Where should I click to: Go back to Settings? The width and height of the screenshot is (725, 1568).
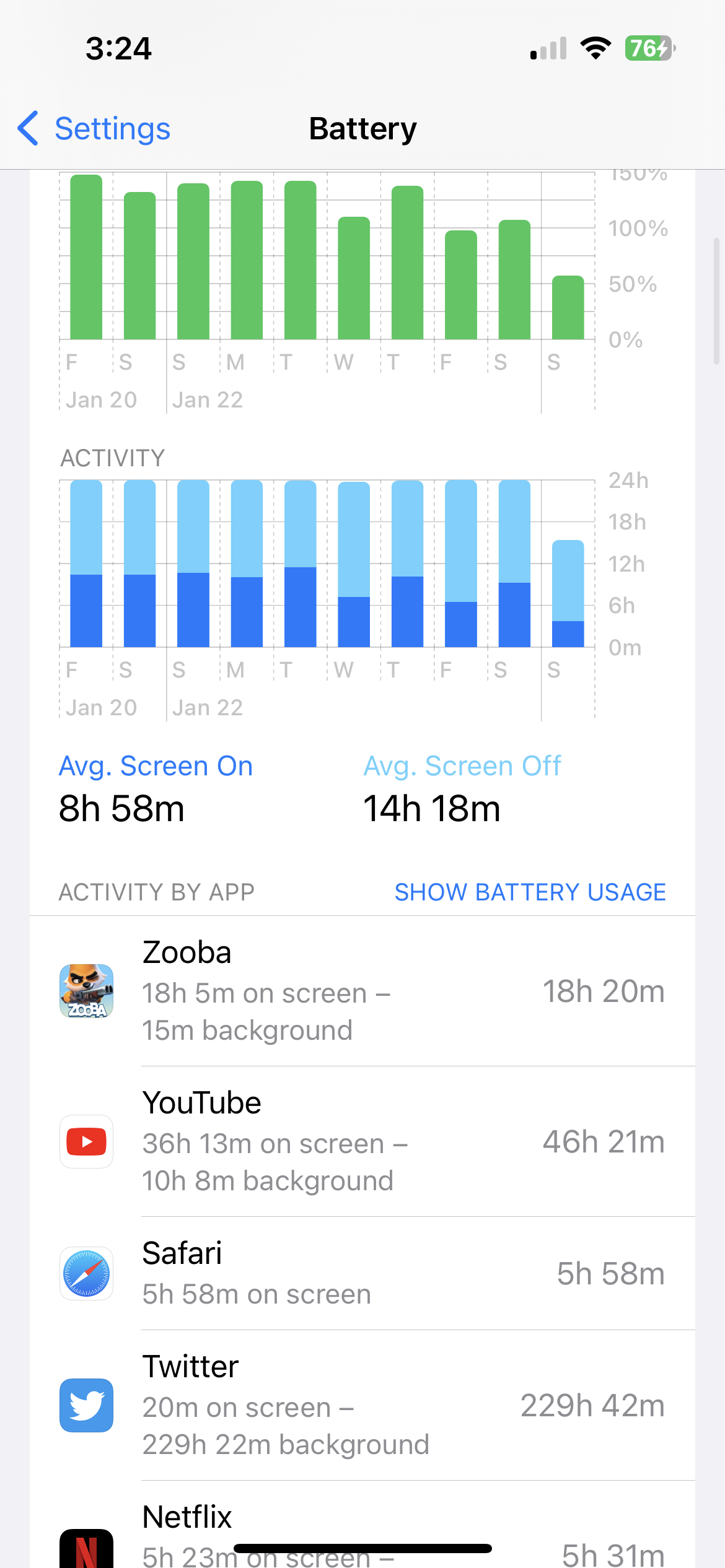(x=94, y=129)
